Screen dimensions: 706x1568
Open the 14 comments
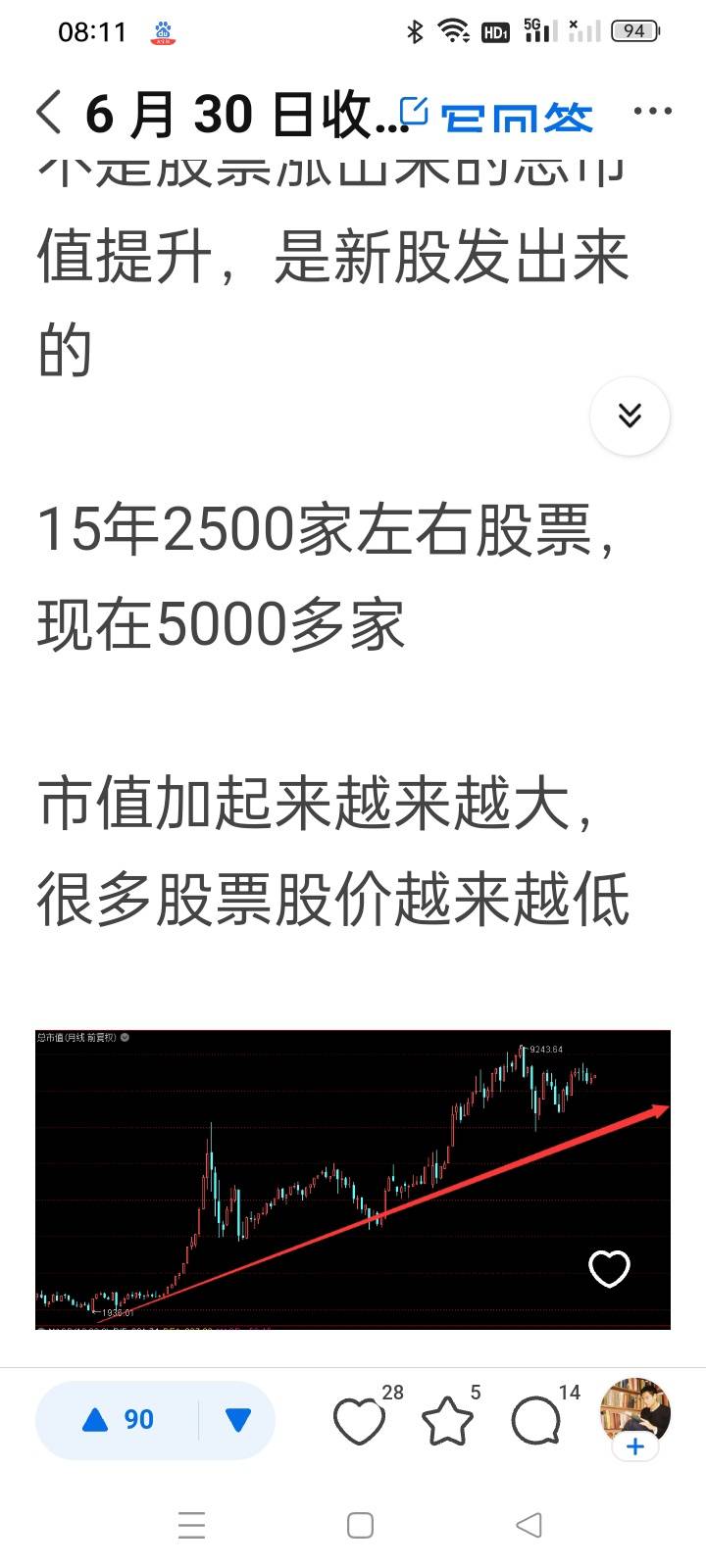(535, 1421)
